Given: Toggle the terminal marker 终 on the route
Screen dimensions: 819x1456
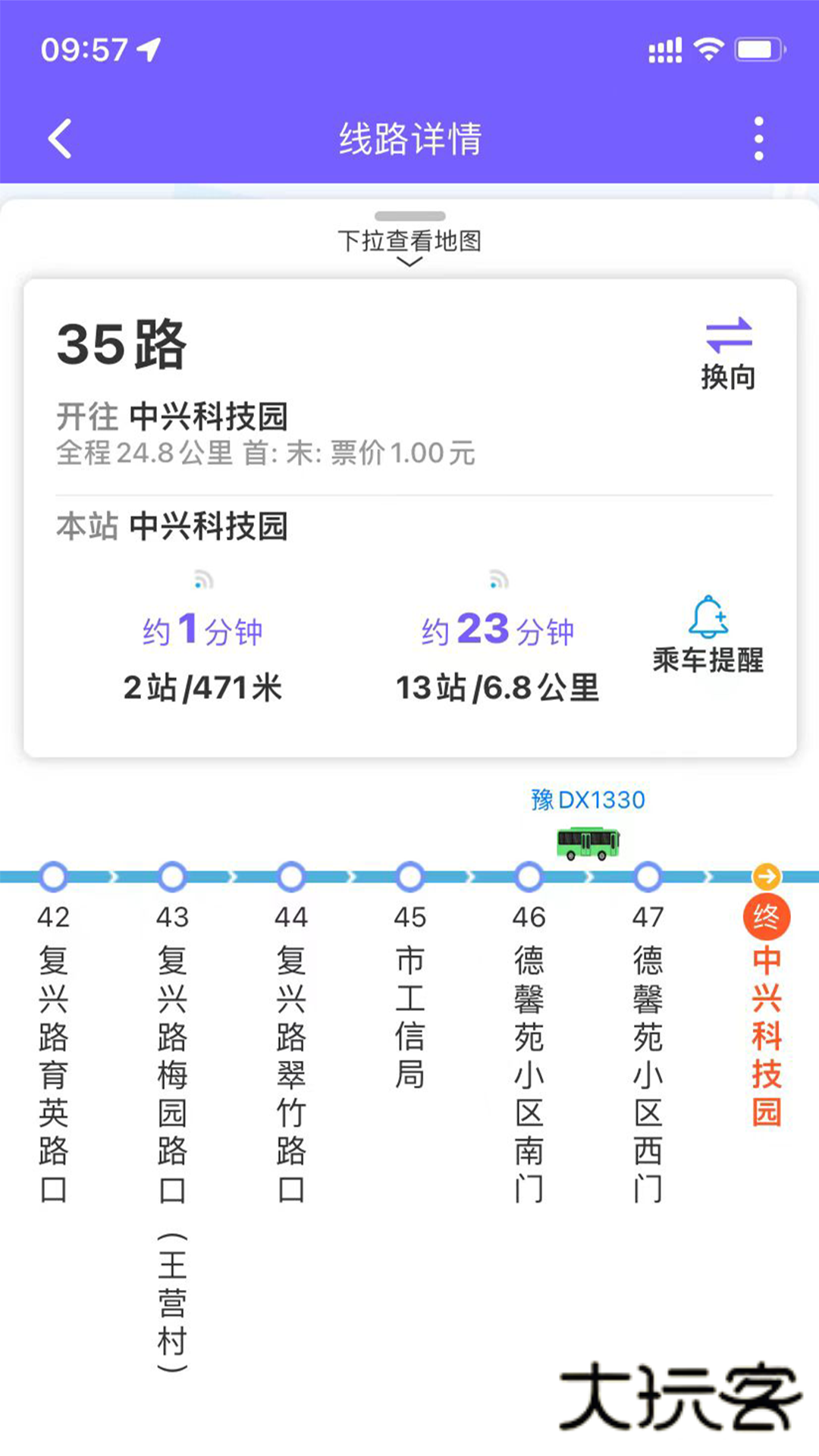Looking at the screenshot, I should point(767,916).
